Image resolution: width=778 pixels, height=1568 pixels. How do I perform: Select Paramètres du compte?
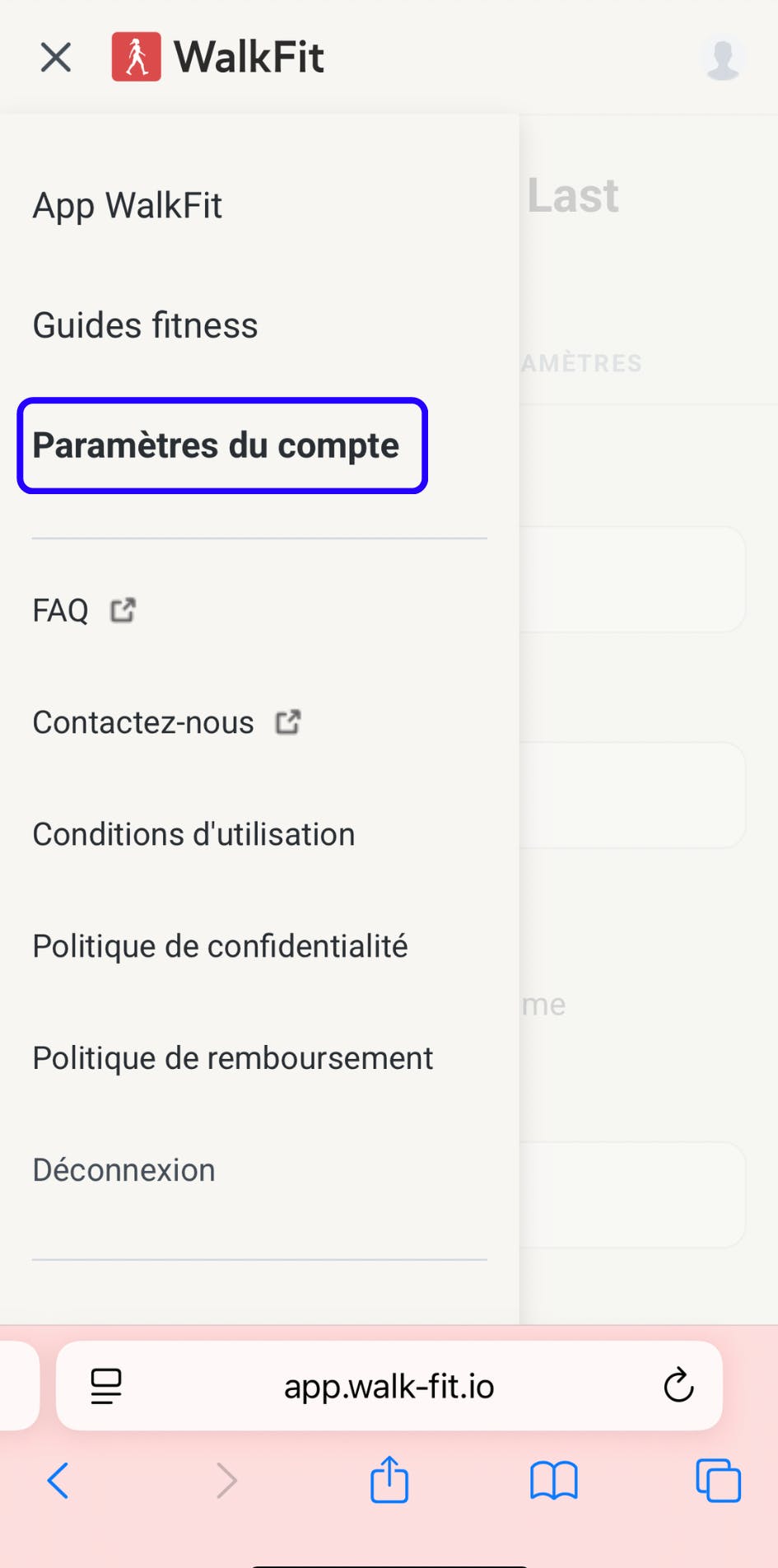tap(216, 446)
